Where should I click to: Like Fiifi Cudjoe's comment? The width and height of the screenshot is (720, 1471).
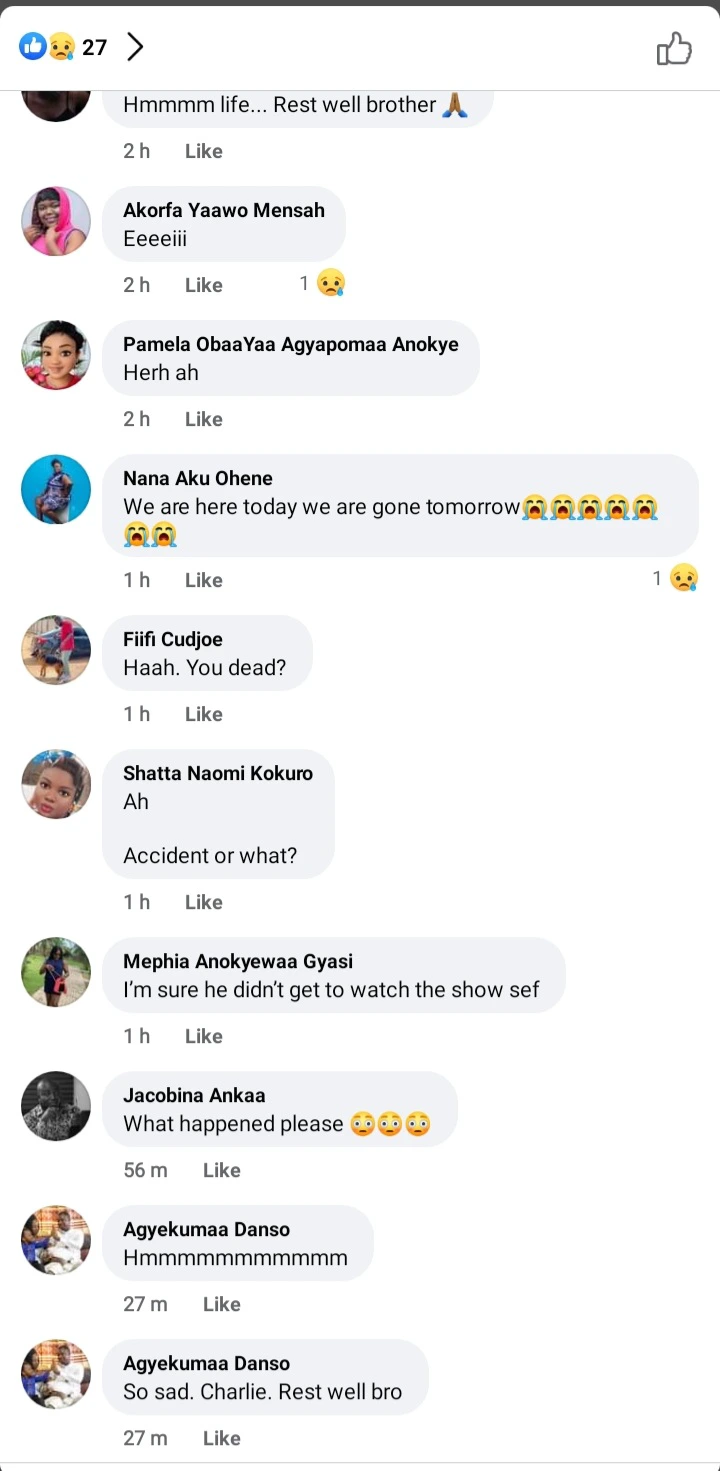(x=203, y=714)
